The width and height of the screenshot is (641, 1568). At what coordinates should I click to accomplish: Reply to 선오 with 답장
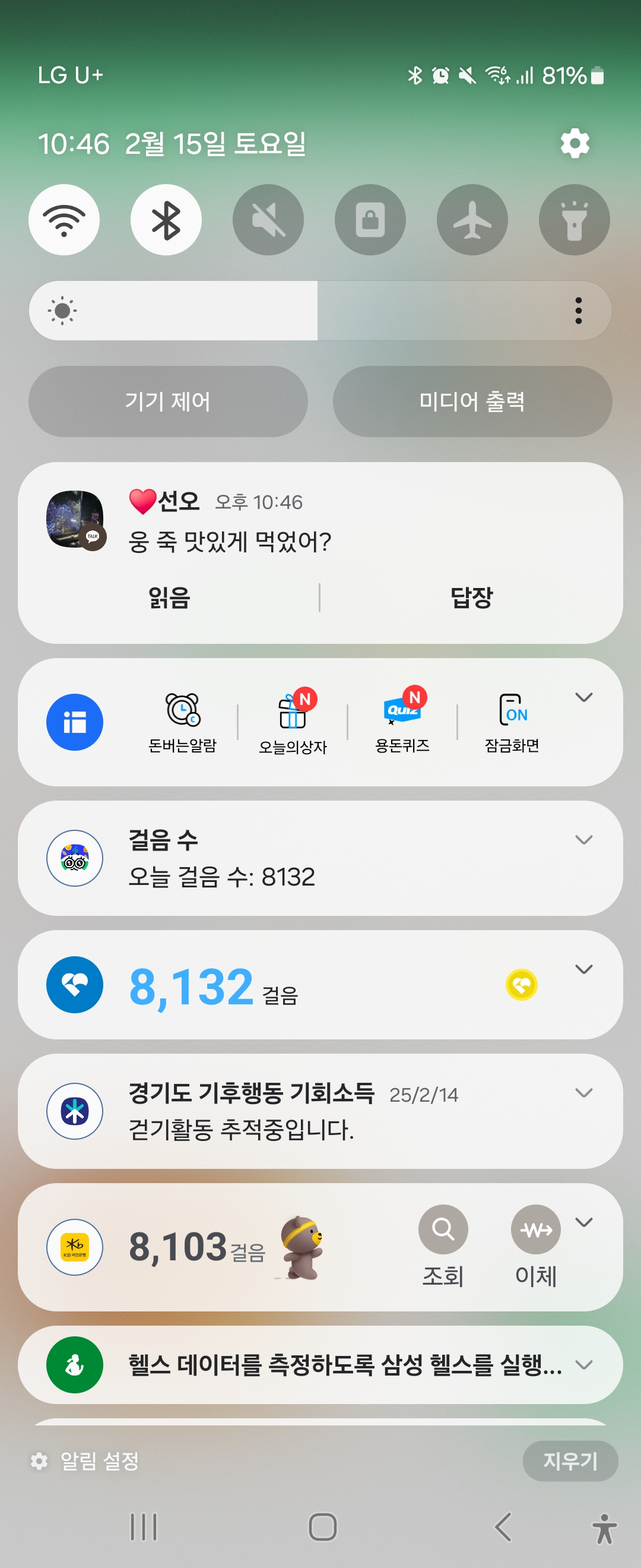471,597
